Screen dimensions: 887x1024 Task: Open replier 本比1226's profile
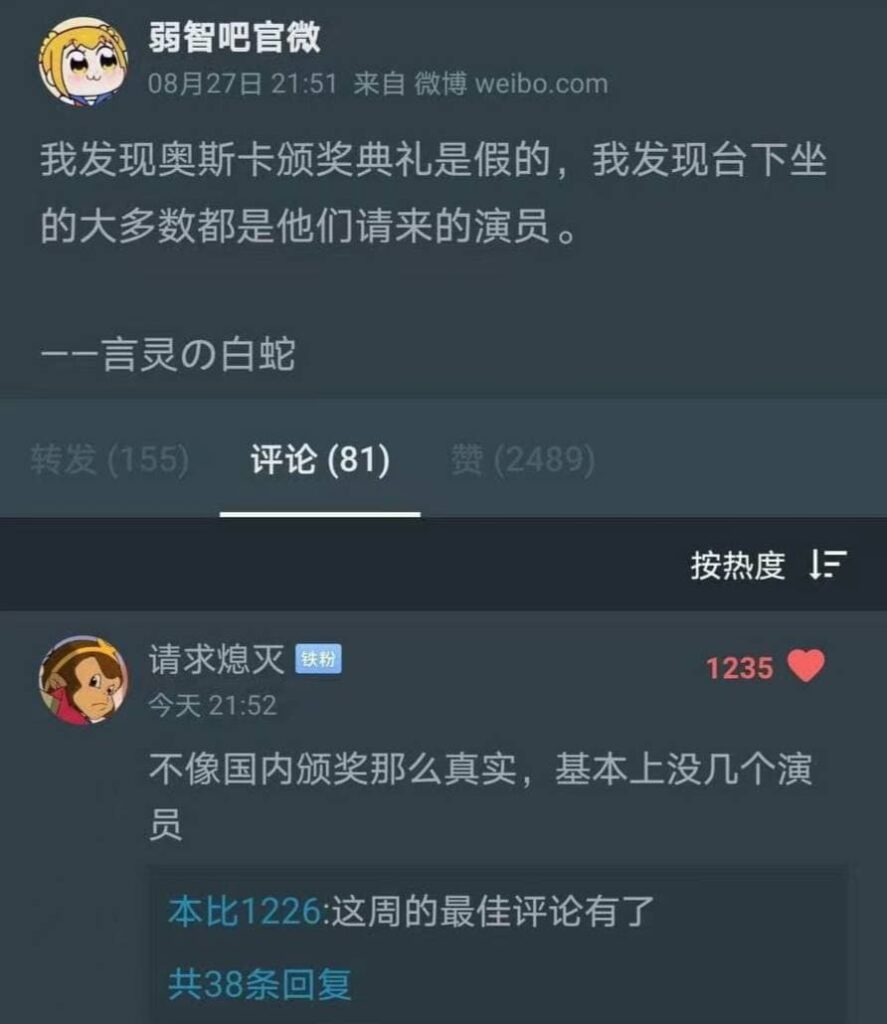click(244, 911)
